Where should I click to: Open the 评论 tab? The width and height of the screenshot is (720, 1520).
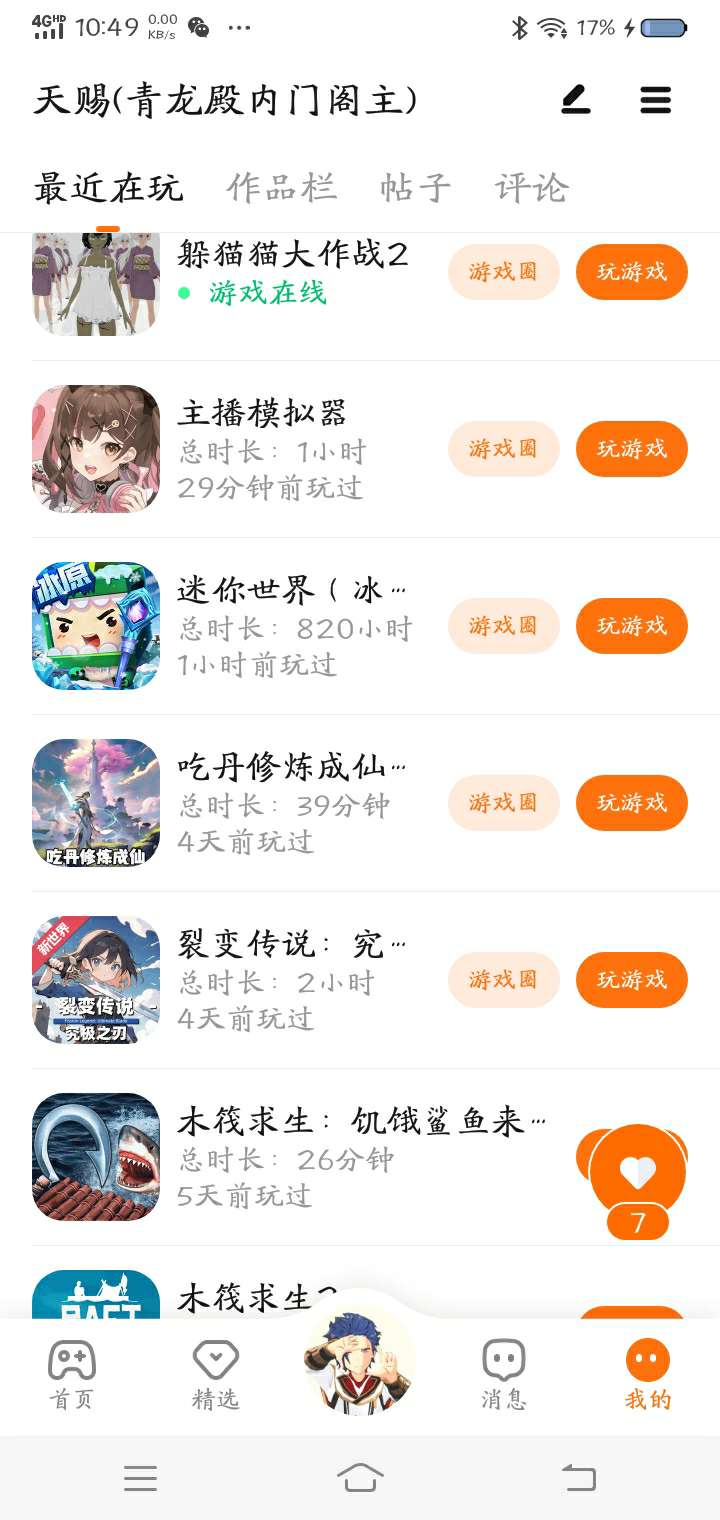531,188
